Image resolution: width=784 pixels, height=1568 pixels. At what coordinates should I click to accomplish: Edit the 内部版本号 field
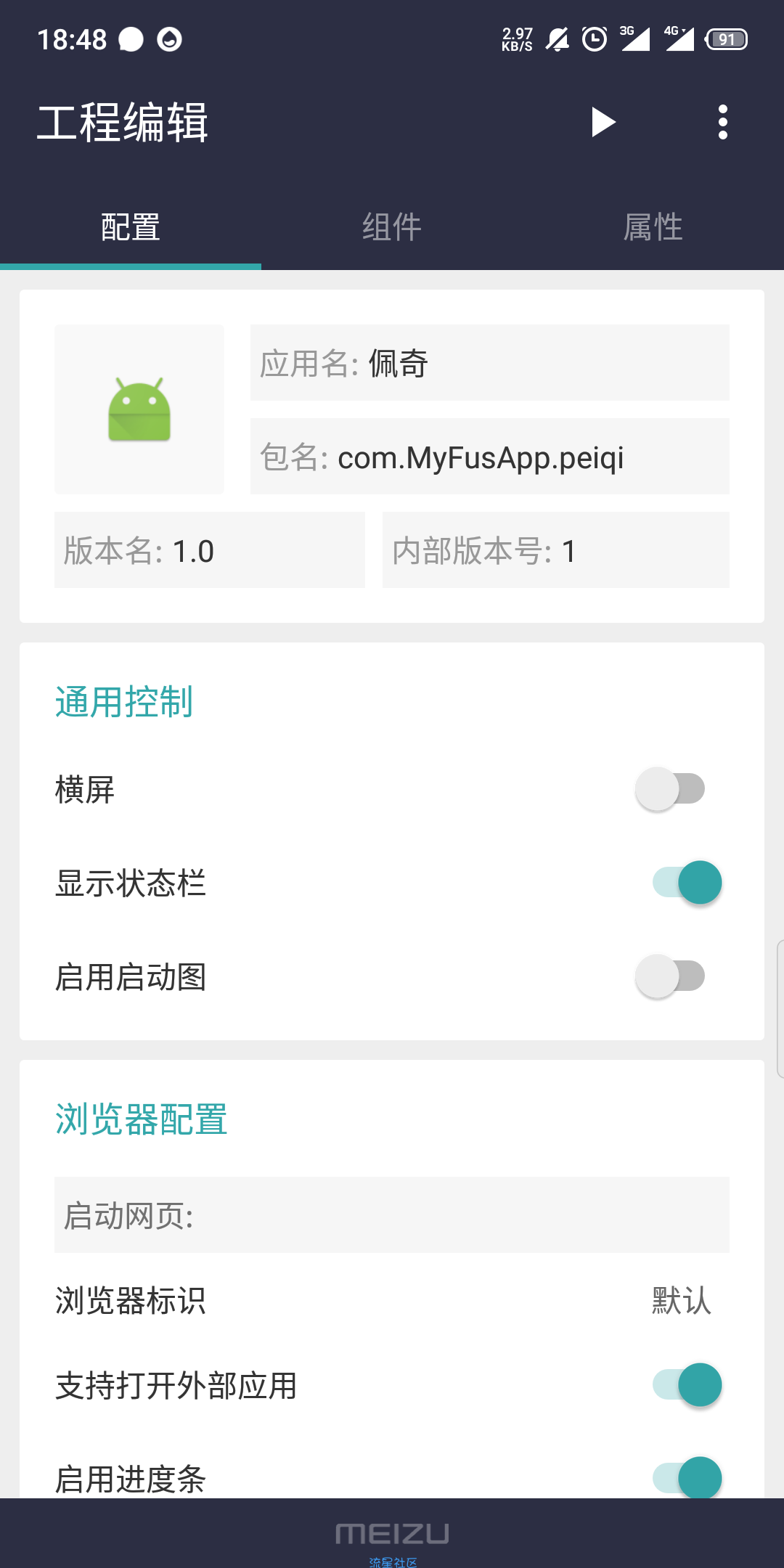coord(555,550)
